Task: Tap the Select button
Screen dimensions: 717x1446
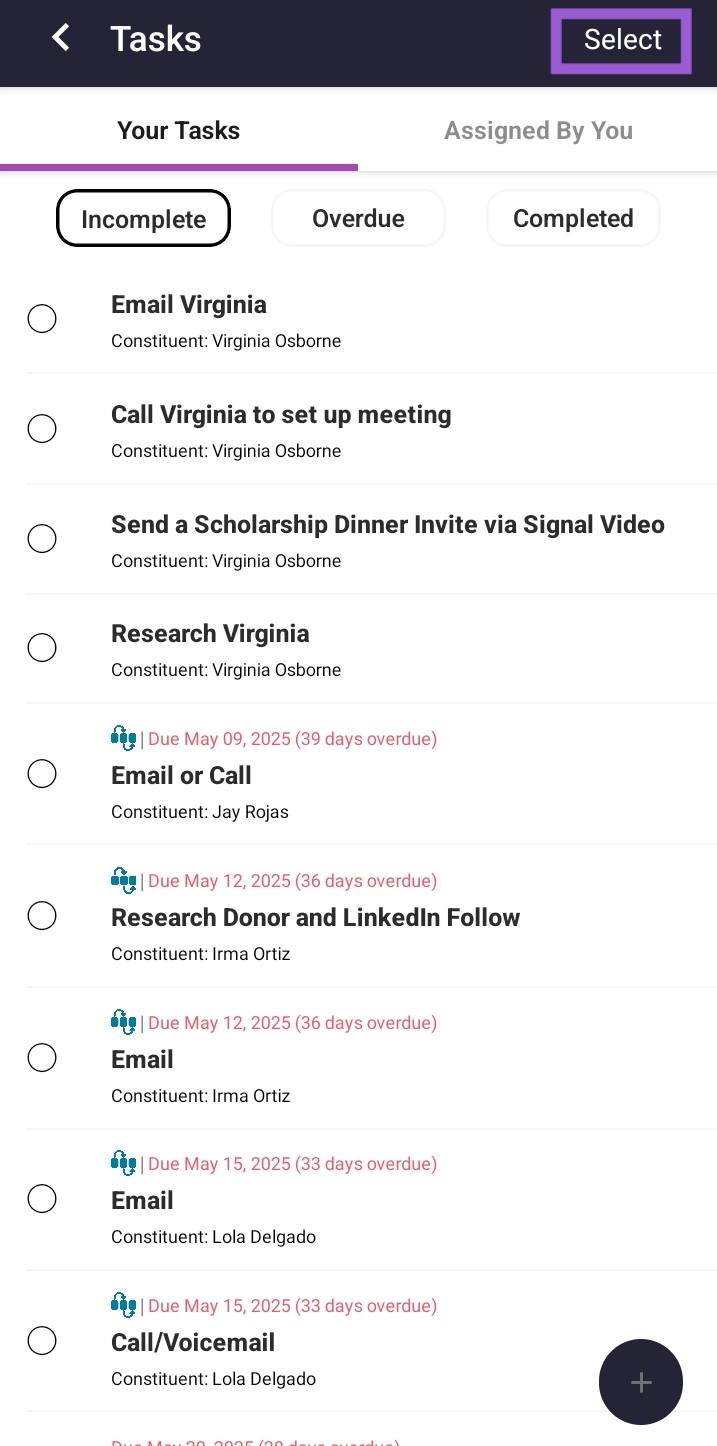Action: [622, 40]
